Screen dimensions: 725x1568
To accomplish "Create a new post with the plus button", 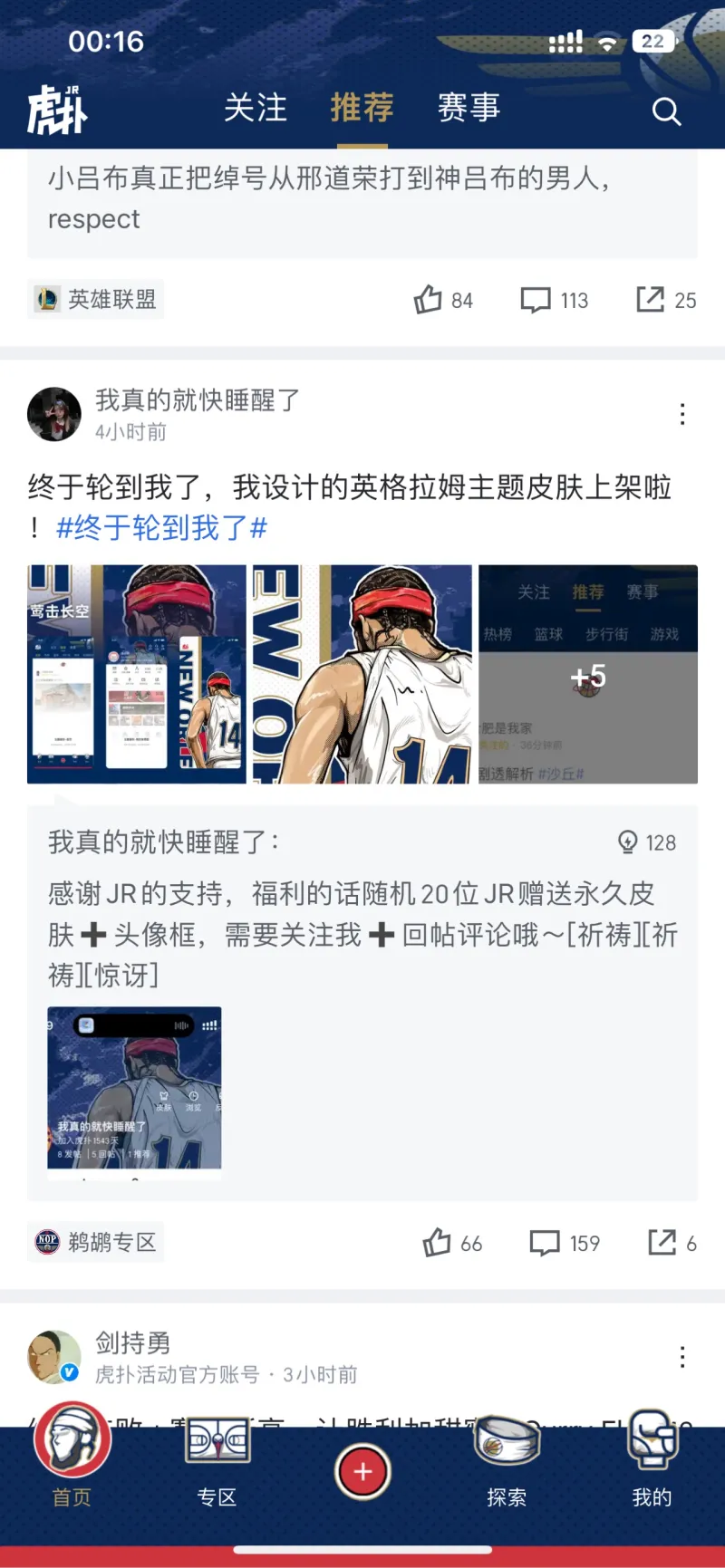I will [x=362, y=1472].
